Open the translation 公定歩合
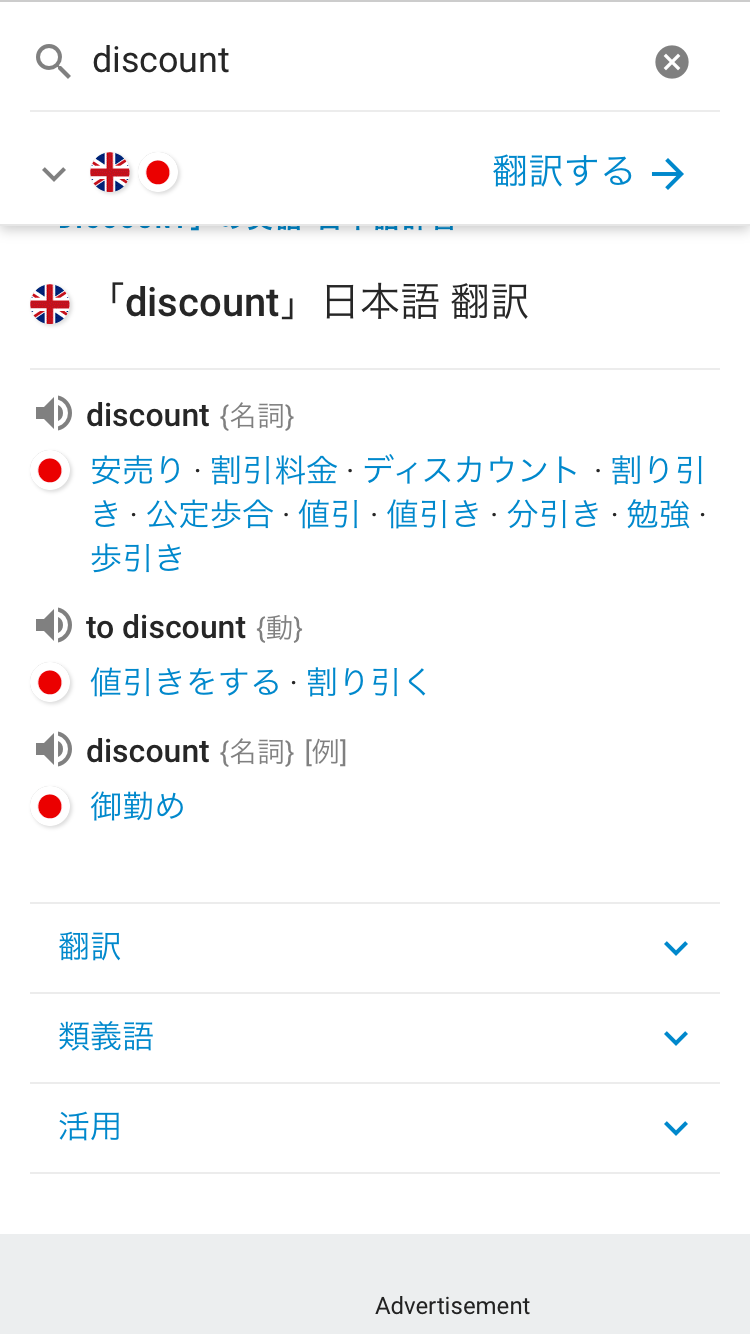Image resolution: width=750 pixels, height=1334 pixels. 210,514
